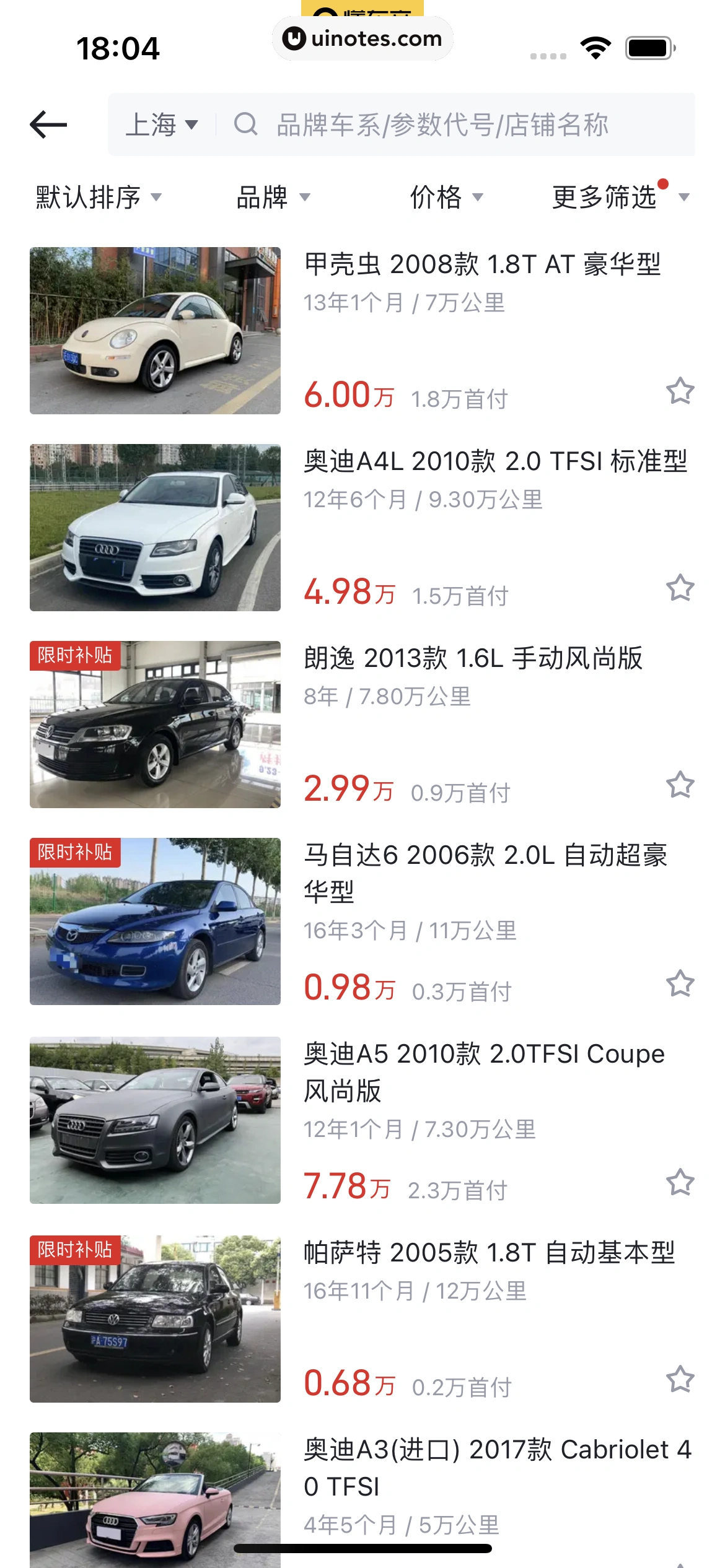Tap the 品牌车系 search field
The width and height of the screenshot is (725, 1568).
click(442, 125)
